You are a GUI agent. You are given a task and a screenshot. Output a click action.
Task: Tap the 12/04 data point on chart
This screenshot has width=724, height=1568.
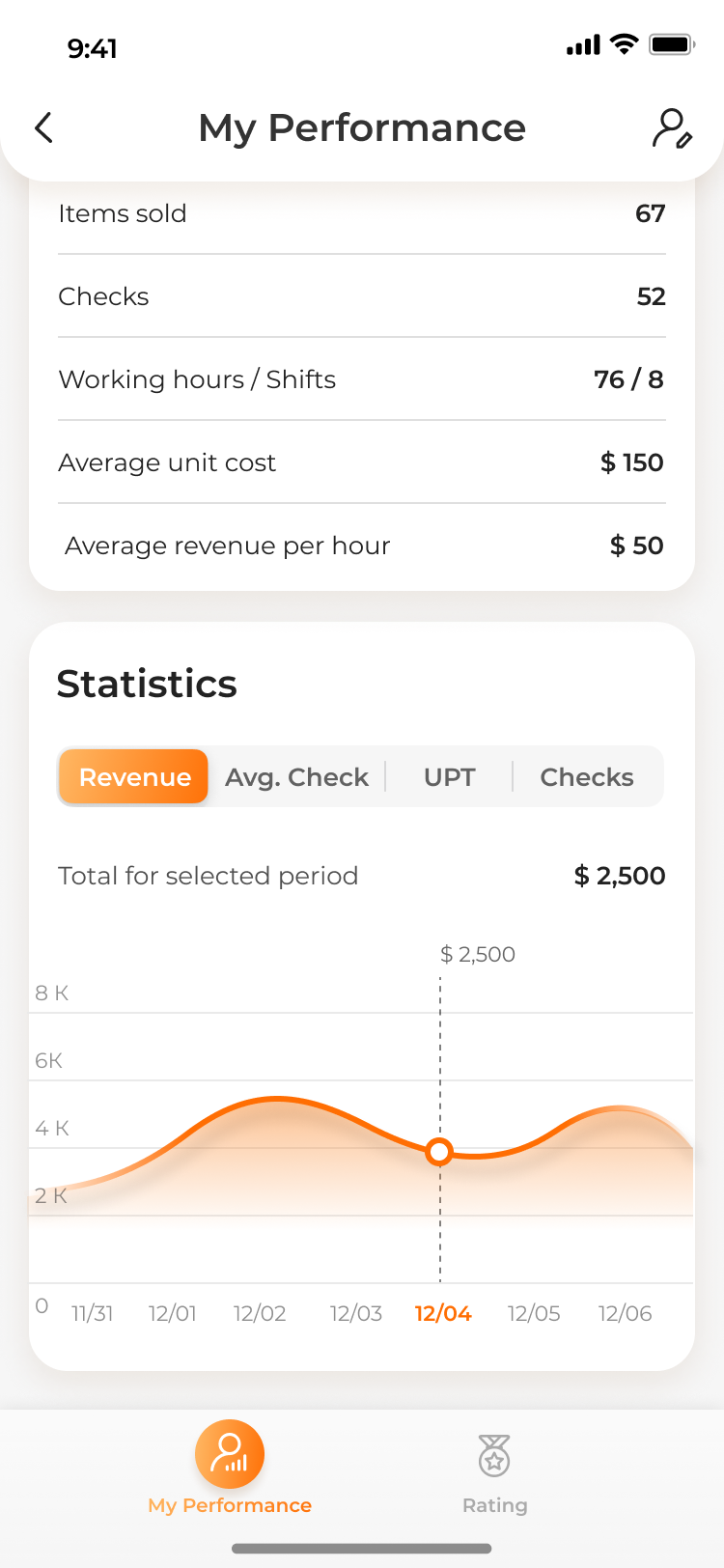[x=439, y=1152]
